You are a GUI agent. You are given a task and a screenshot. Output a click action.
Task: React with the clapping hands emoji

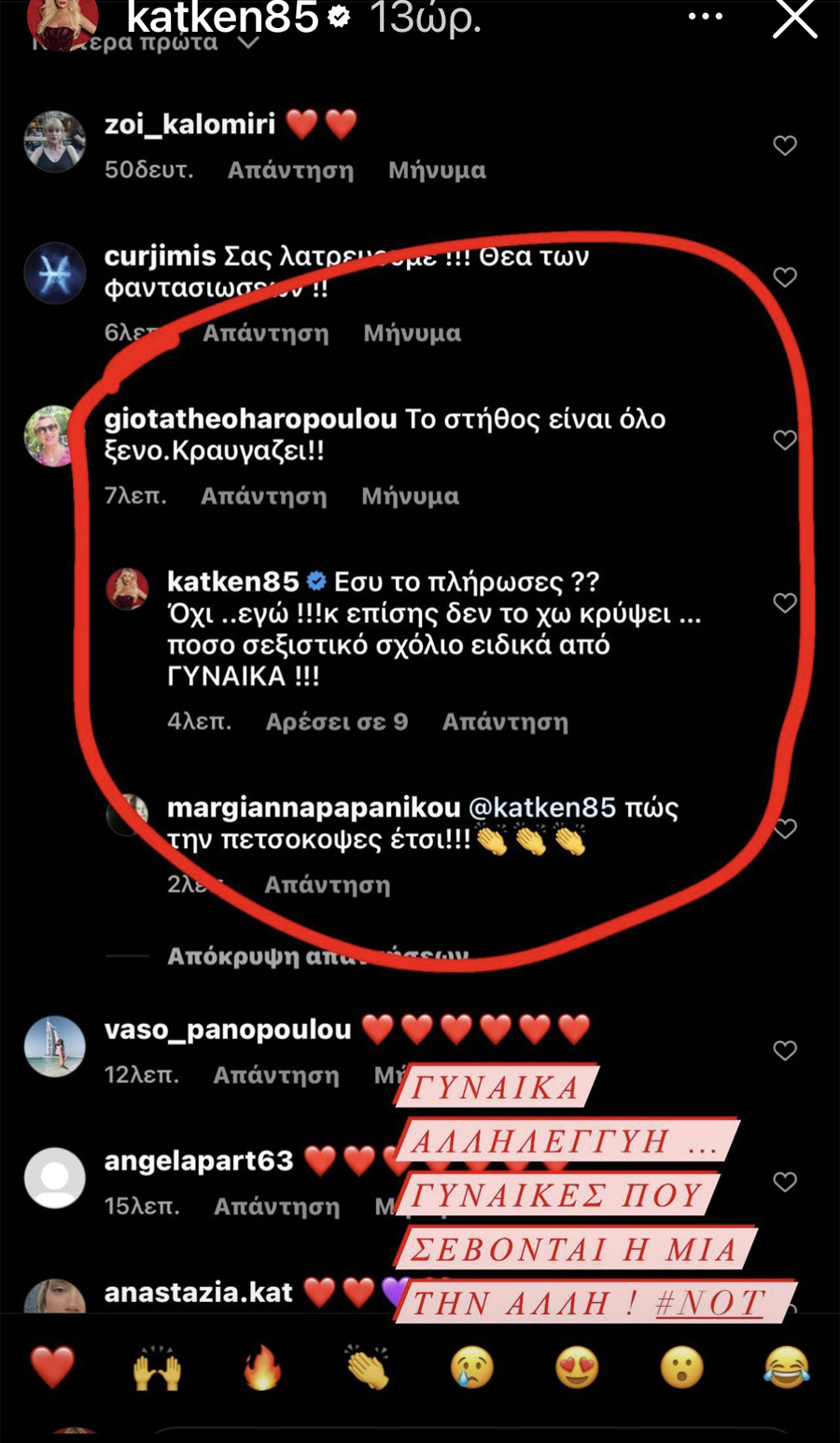(367, 1367)
